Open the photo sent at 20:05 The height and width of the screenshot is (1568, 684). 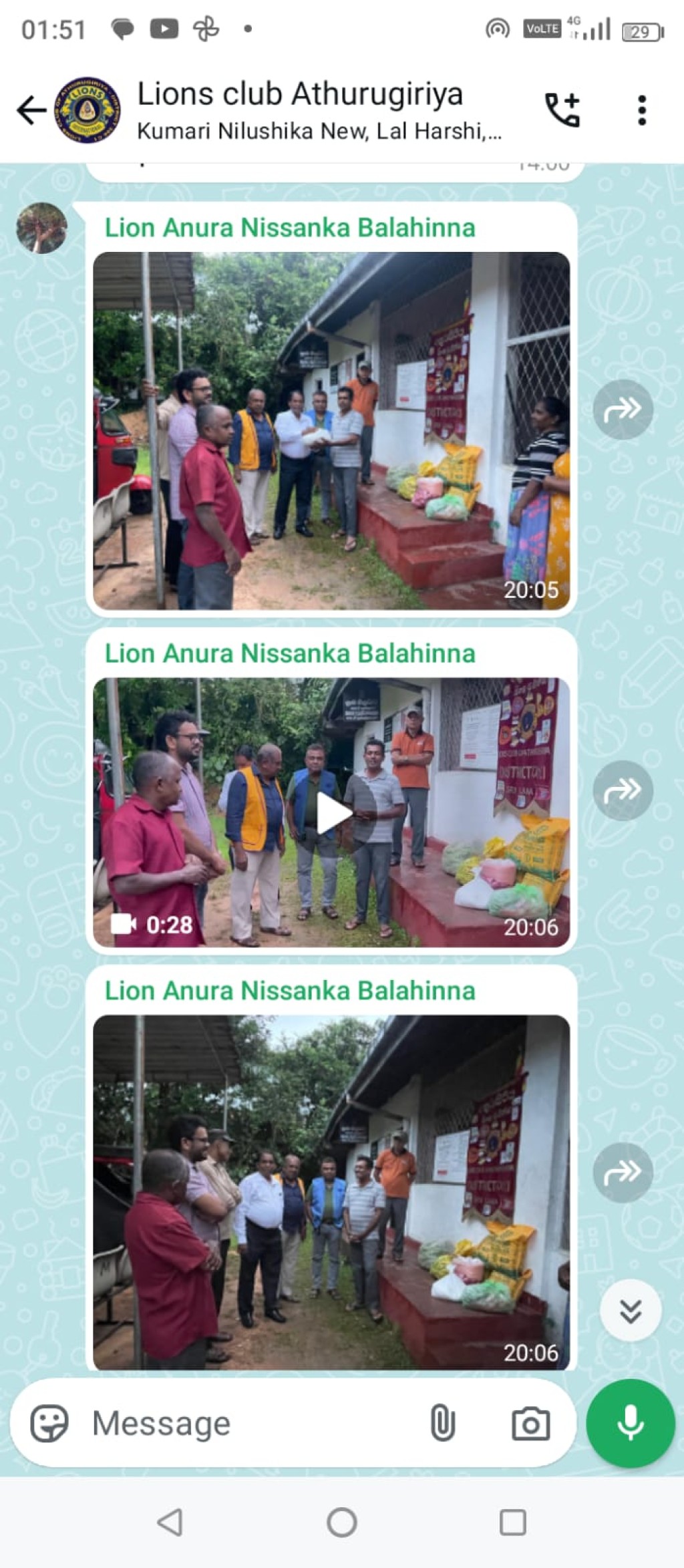331,430
